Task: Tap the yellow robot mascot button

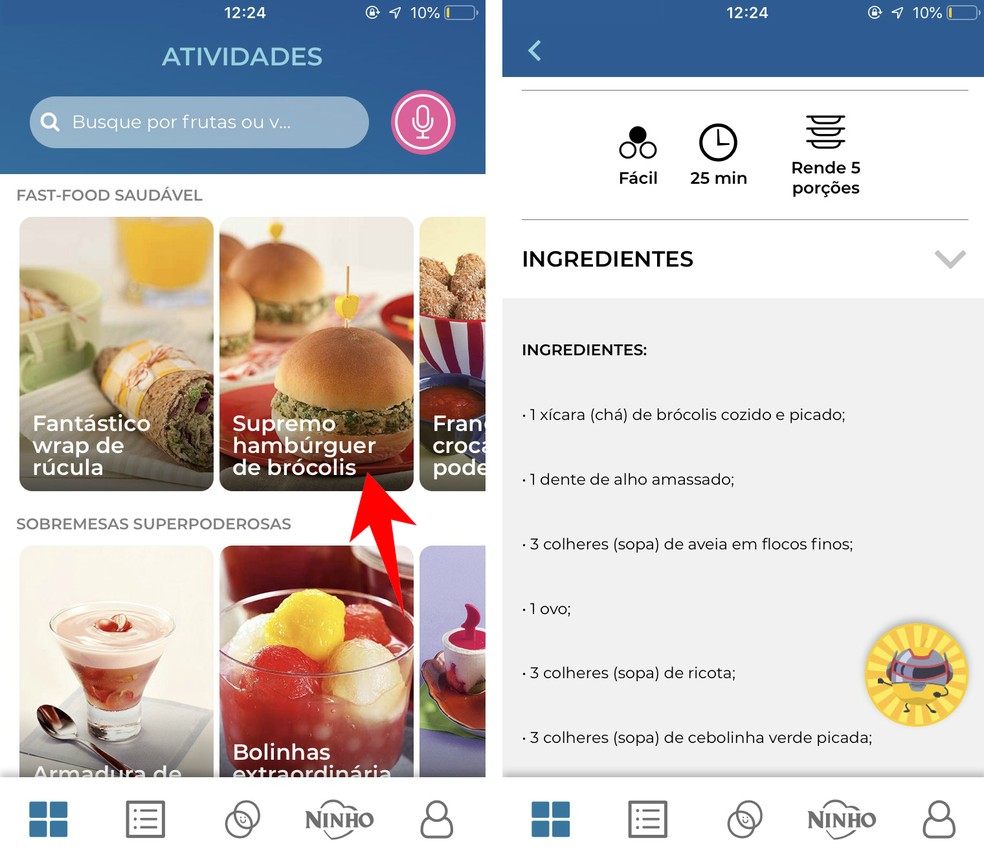Action: pyautogui.click(x=916, y=674)
